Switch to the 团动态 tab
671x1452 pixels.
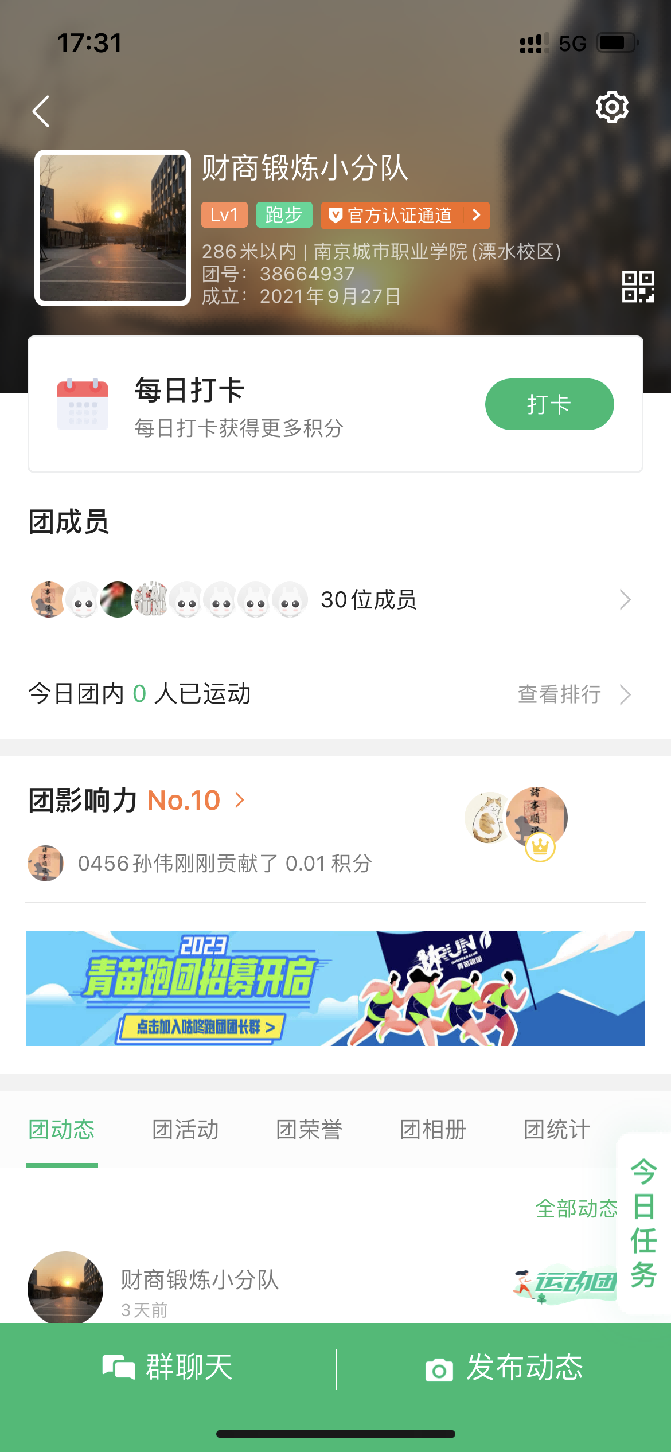[61, 1130]
